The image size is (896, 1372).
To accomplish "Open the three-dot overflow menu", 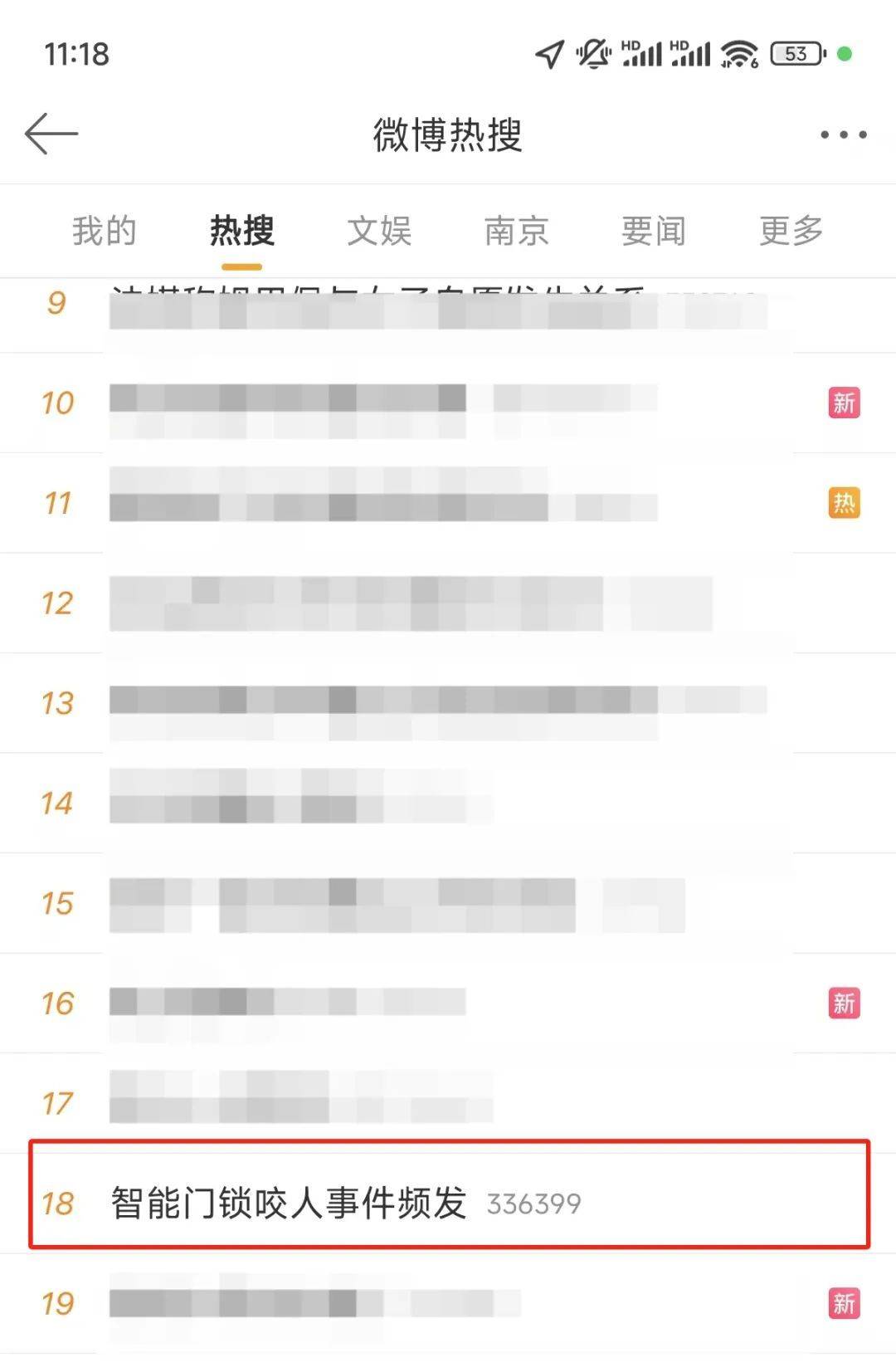I will [843, 134].
